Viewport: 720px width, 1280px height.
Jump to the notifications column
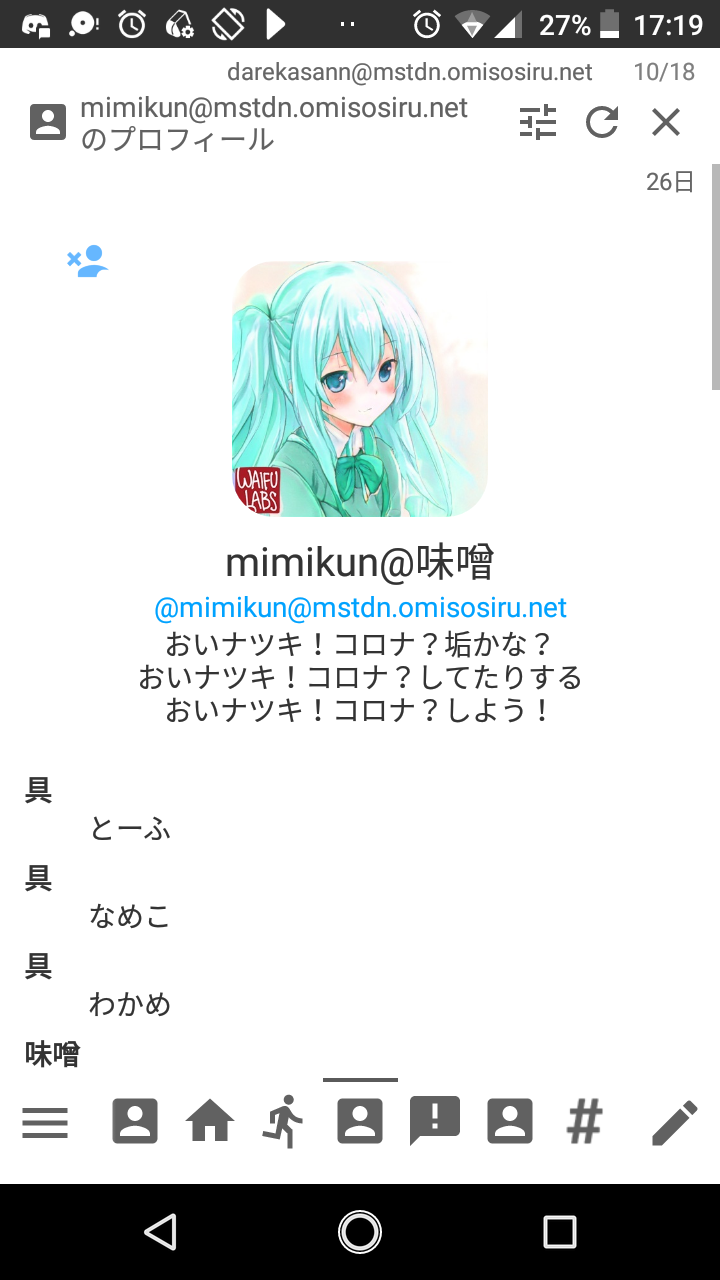click(x=434, y=1122)
